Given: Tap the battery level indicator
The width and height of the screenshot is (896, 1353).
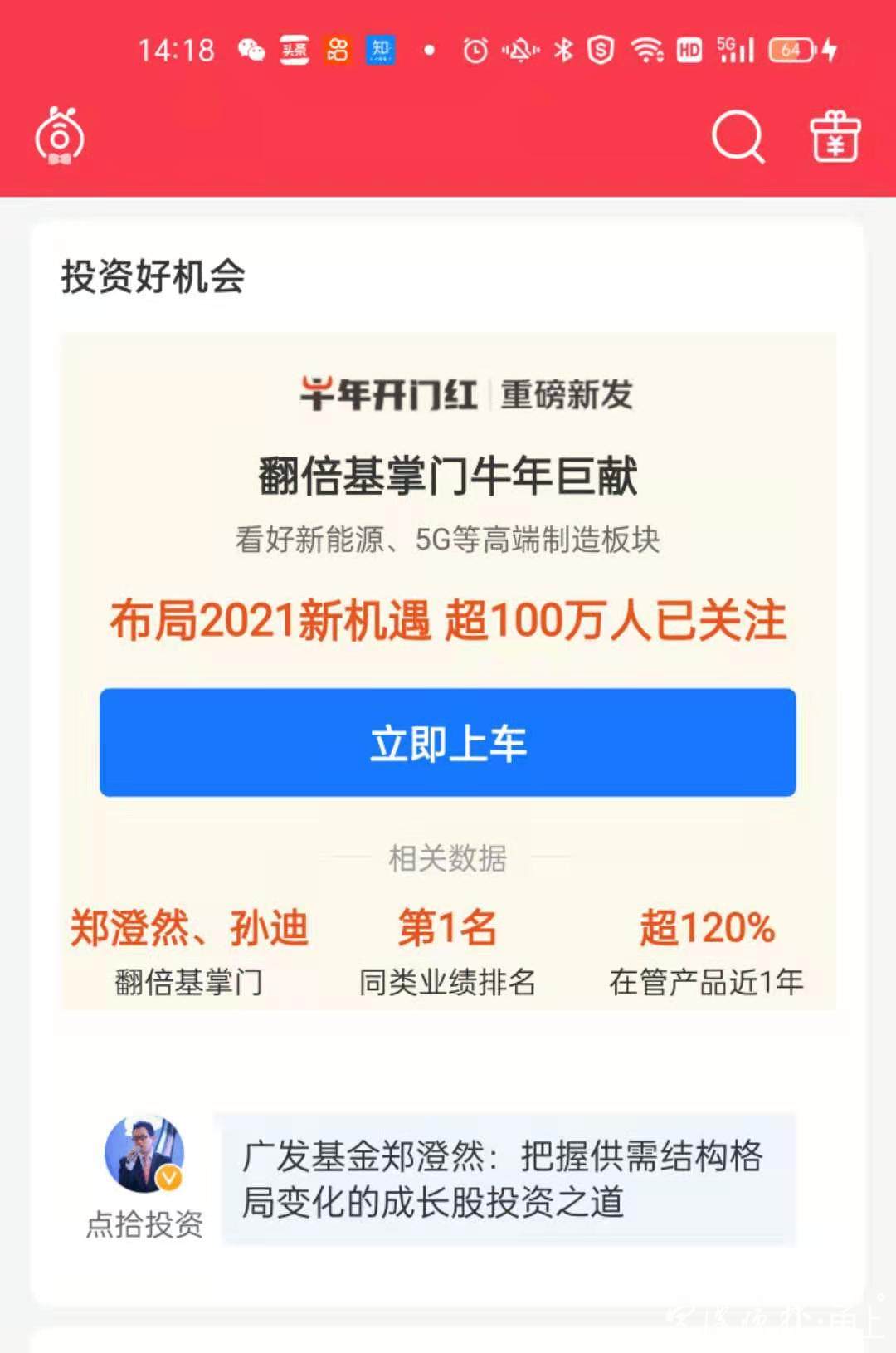Looking at the screenshot, I should click(791, 50).
